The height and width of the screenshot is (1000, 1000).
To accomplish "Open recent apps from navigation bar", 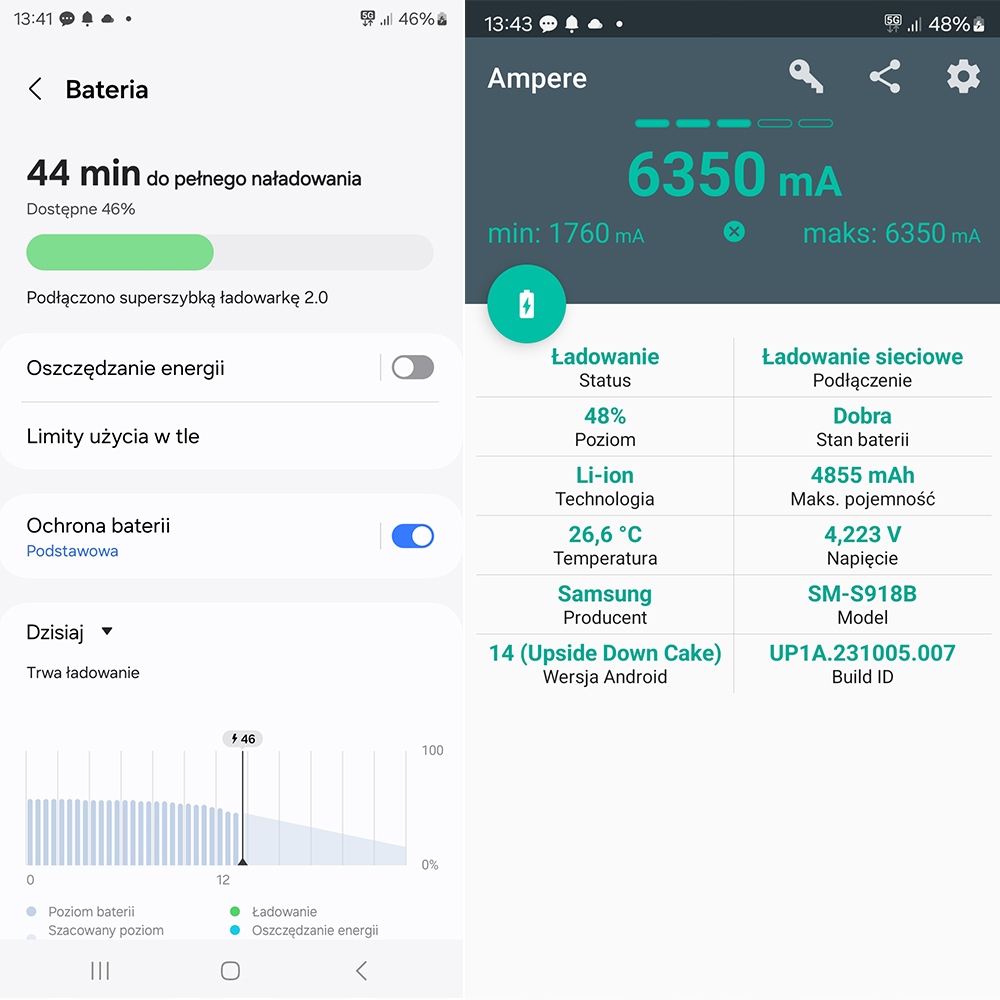I will pyautogui.click(x=100, y=970).
